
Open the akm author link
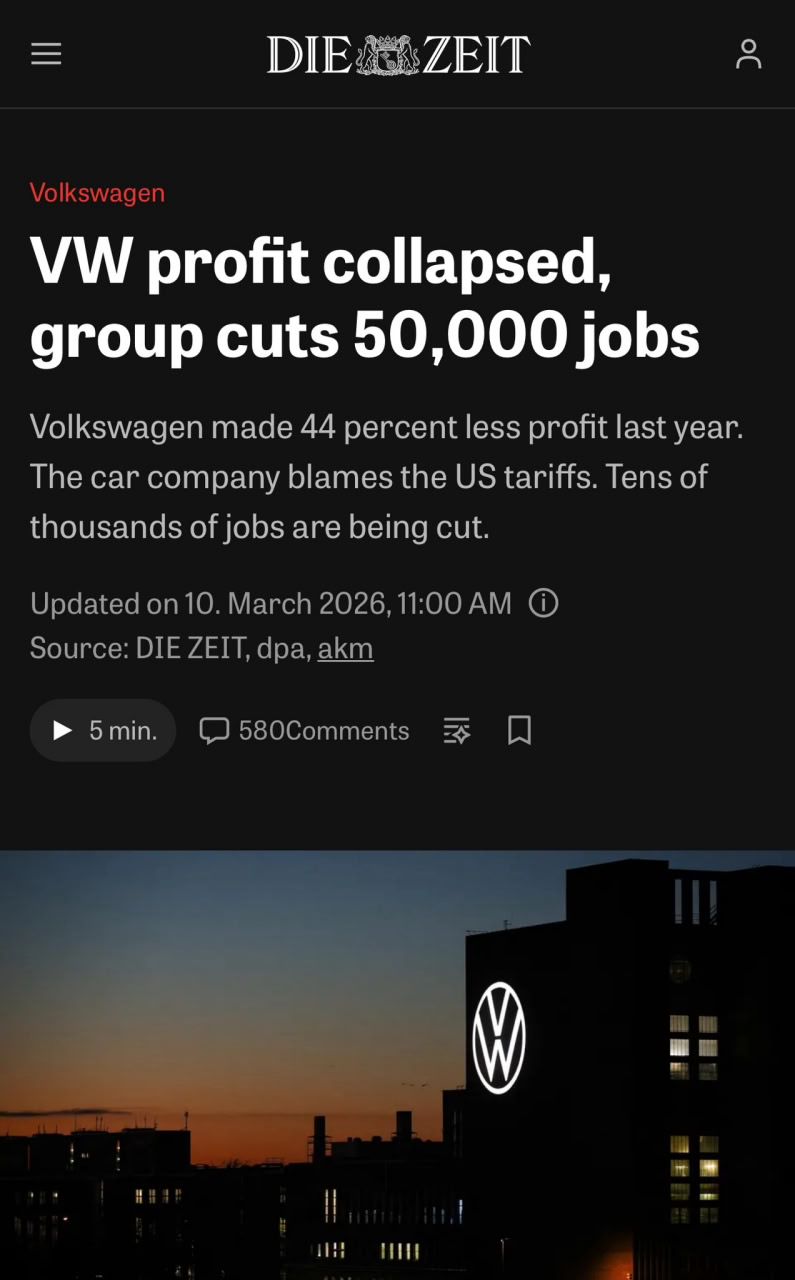click(345, 649)
